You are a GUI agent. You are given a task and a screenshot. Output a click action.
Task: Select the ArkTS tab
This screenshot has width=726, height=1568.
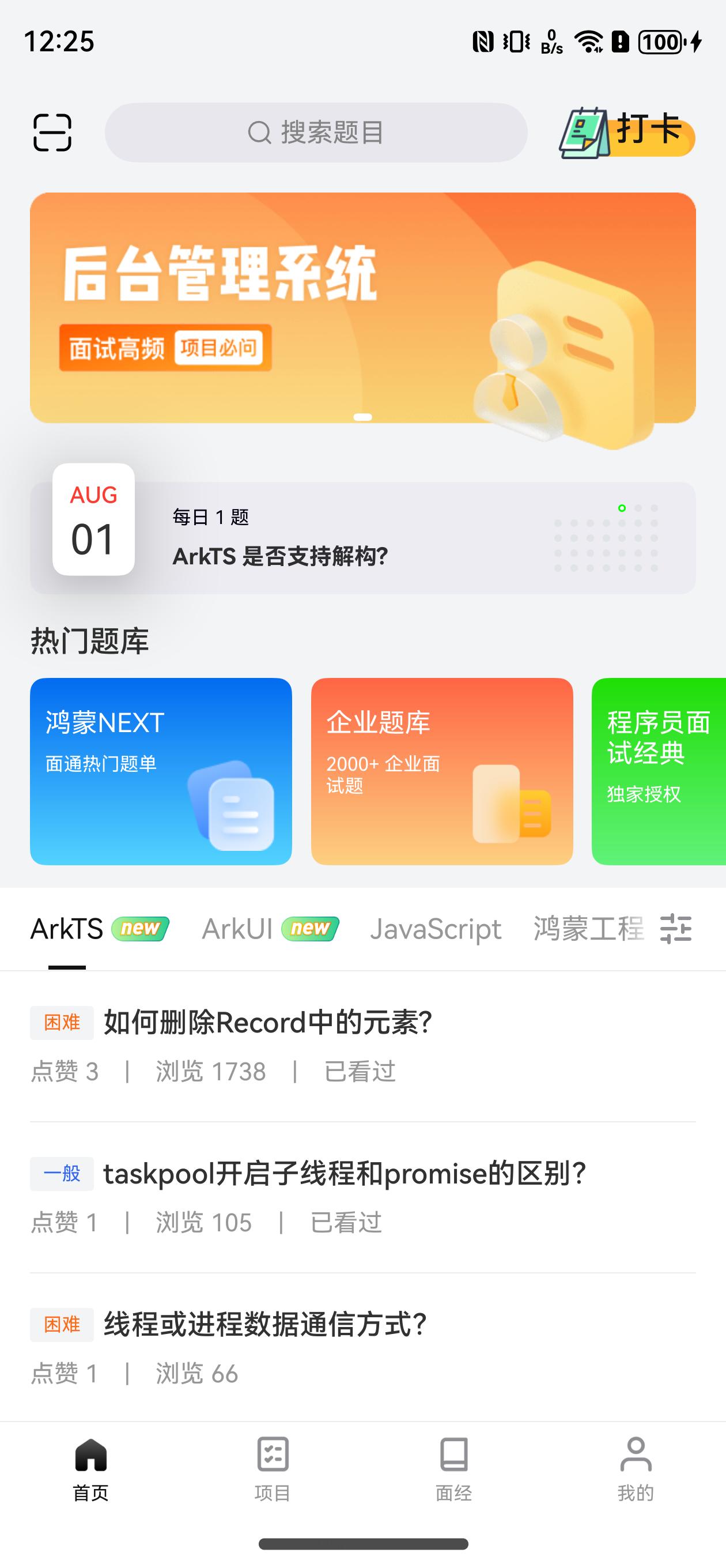67,929
